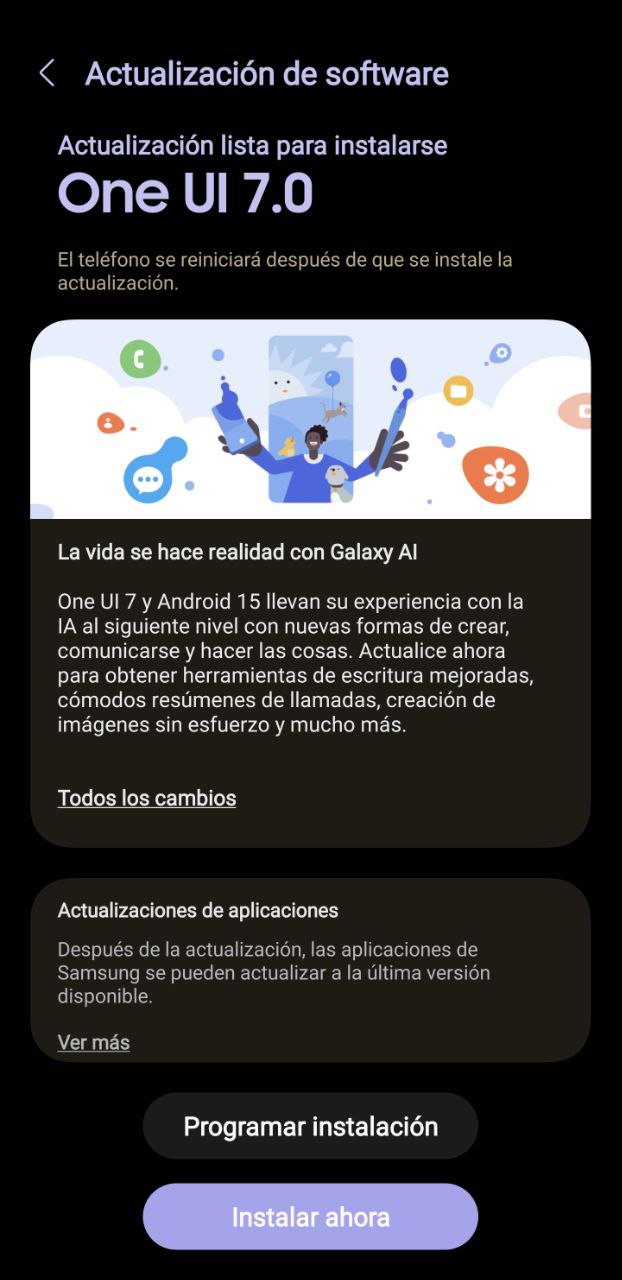The width and height of the screenshot is (622, 1280).
Task: Tap Instalar ahora to install update
Action: coord(310,1217)
